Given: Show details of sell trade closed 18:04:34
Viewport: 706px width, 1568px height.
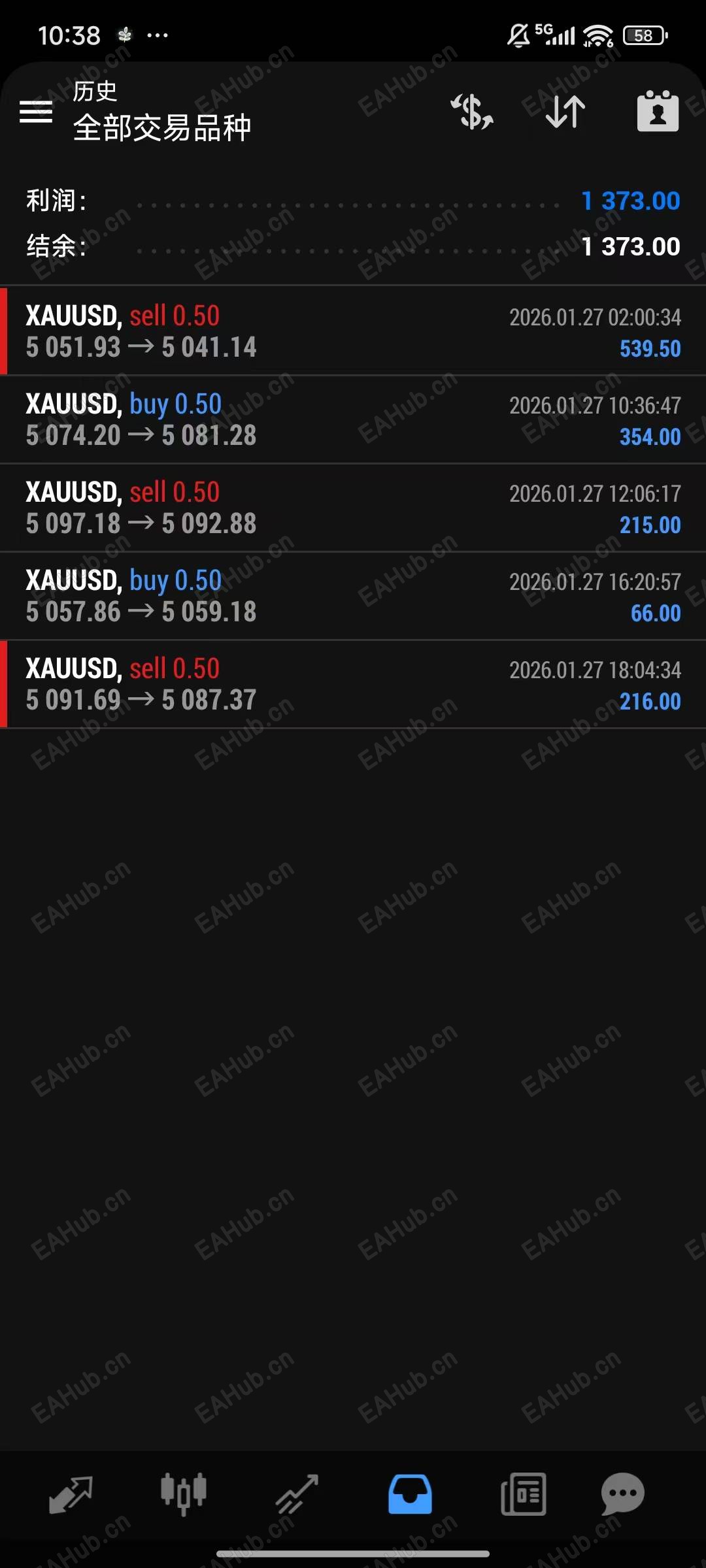Looking at the screenshot, I should tap(353, 684).
